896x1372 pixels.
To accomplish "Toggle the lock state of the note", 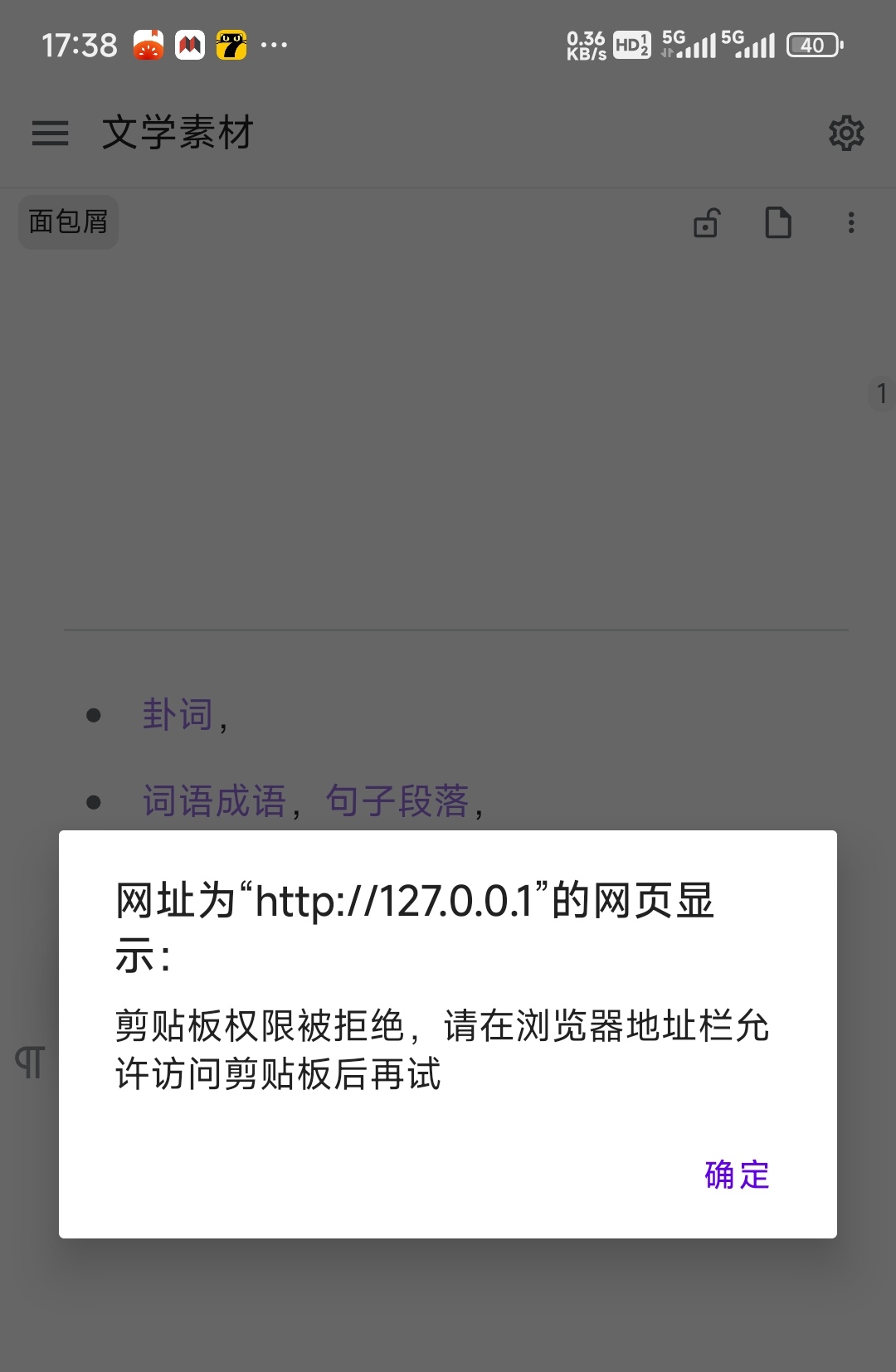I will [706, 222].
